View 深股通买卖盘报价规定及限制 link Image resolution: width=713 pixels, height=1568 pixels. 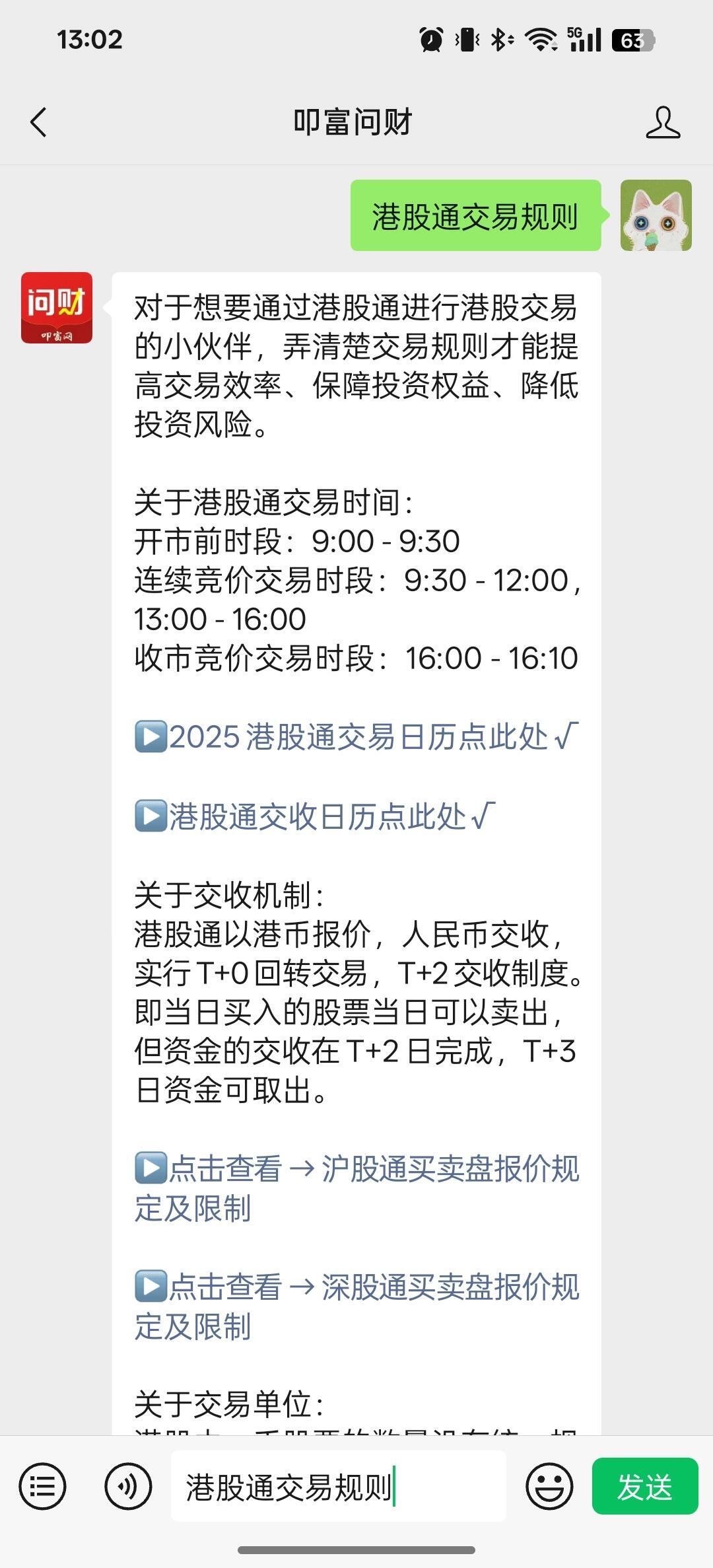(x=356, y=1306)
